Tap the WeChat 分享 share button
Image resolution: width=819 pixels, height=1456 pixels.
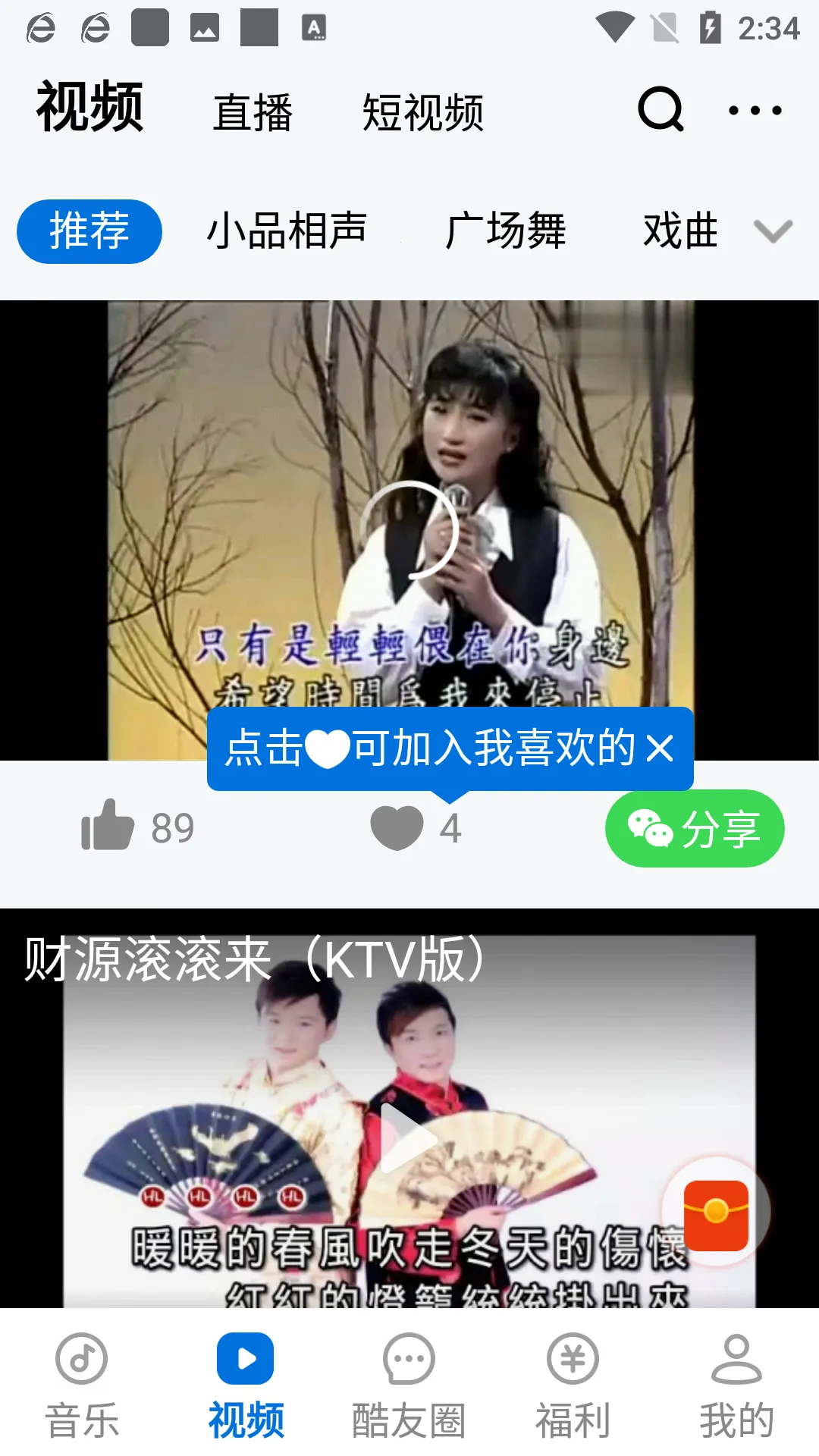pyautogui.click(x=694, y=829)
